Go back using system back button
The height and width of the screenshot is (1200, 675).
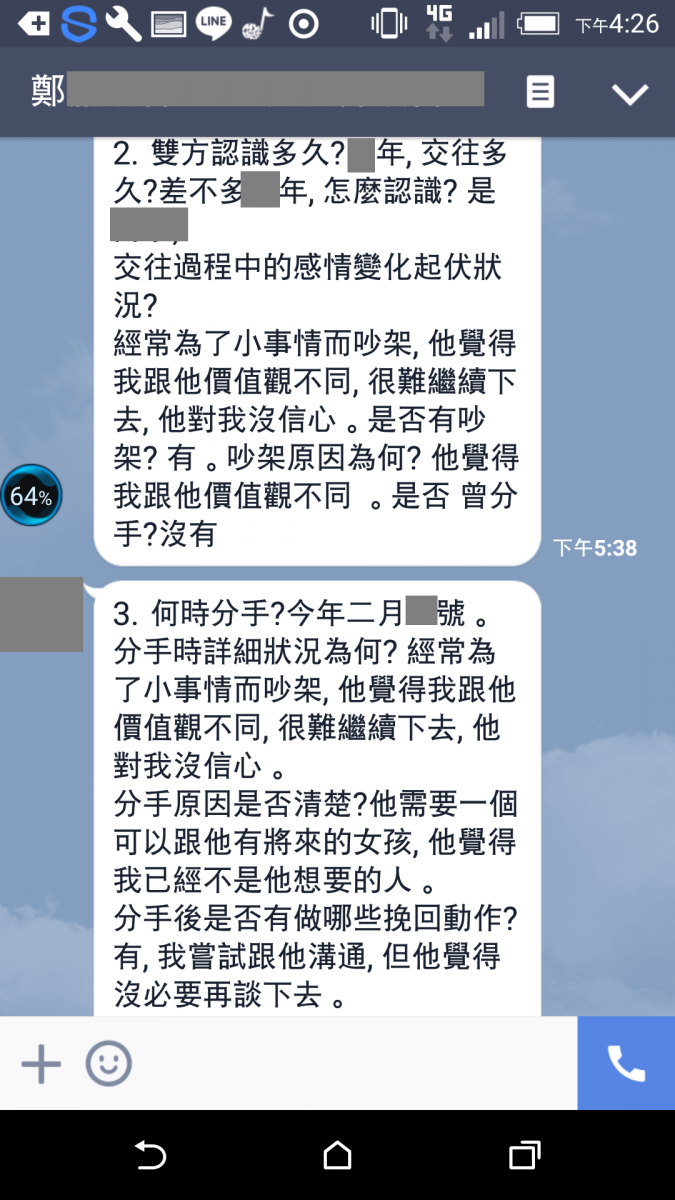coord(150,1156)
